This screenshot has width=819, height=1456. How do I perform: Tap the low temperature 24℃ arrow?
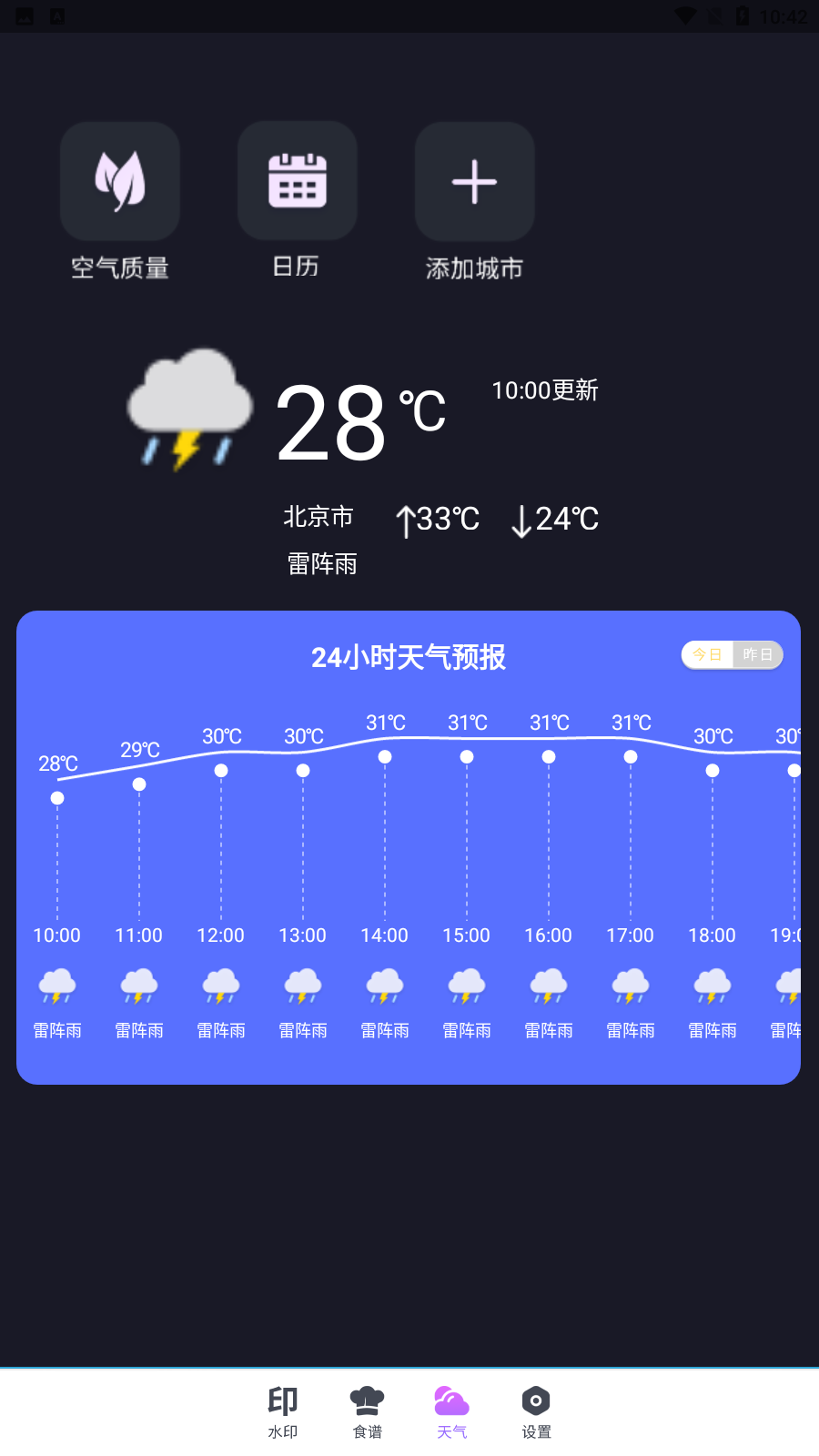tap(553, 519)
